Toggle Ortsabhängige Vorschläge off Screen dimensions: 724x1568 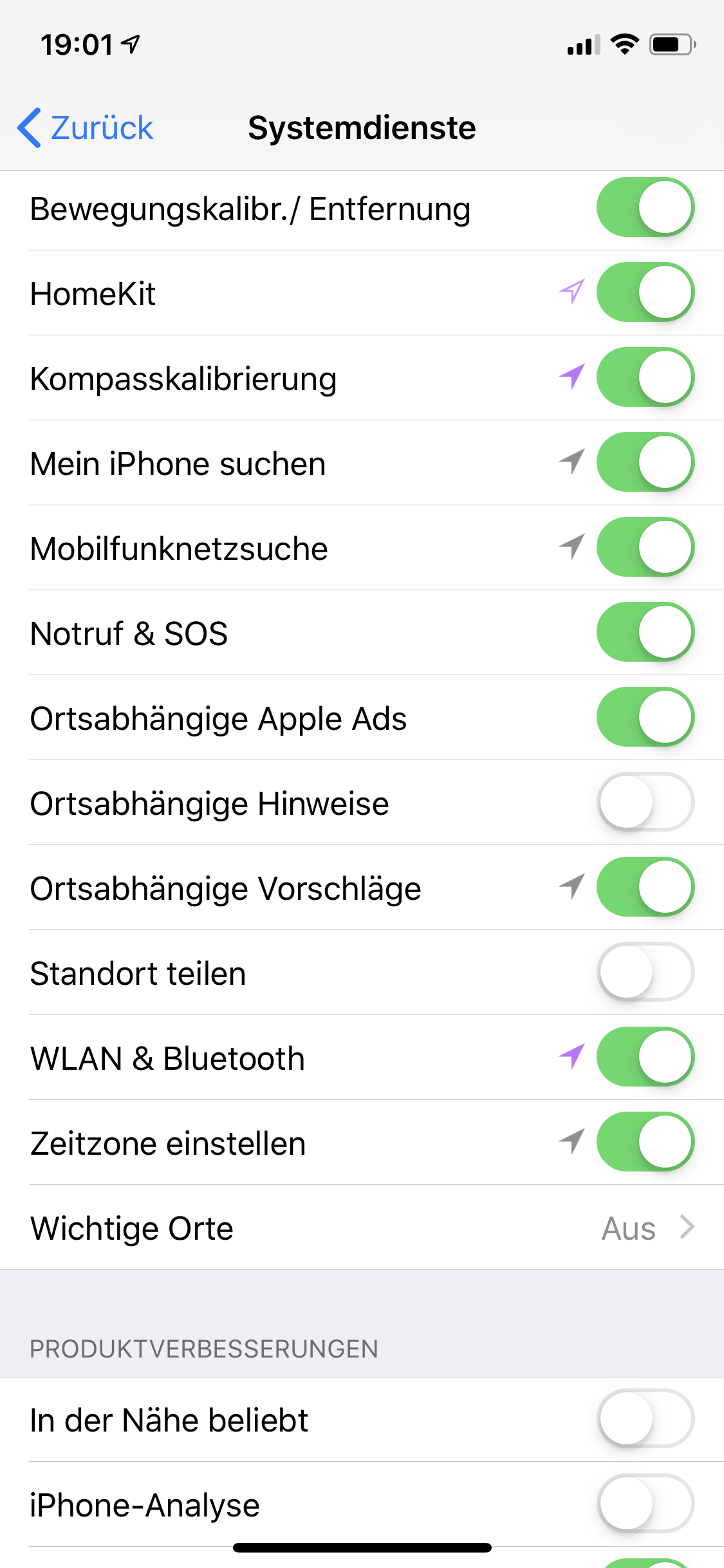pyautogui.click(x=645, y=887)
